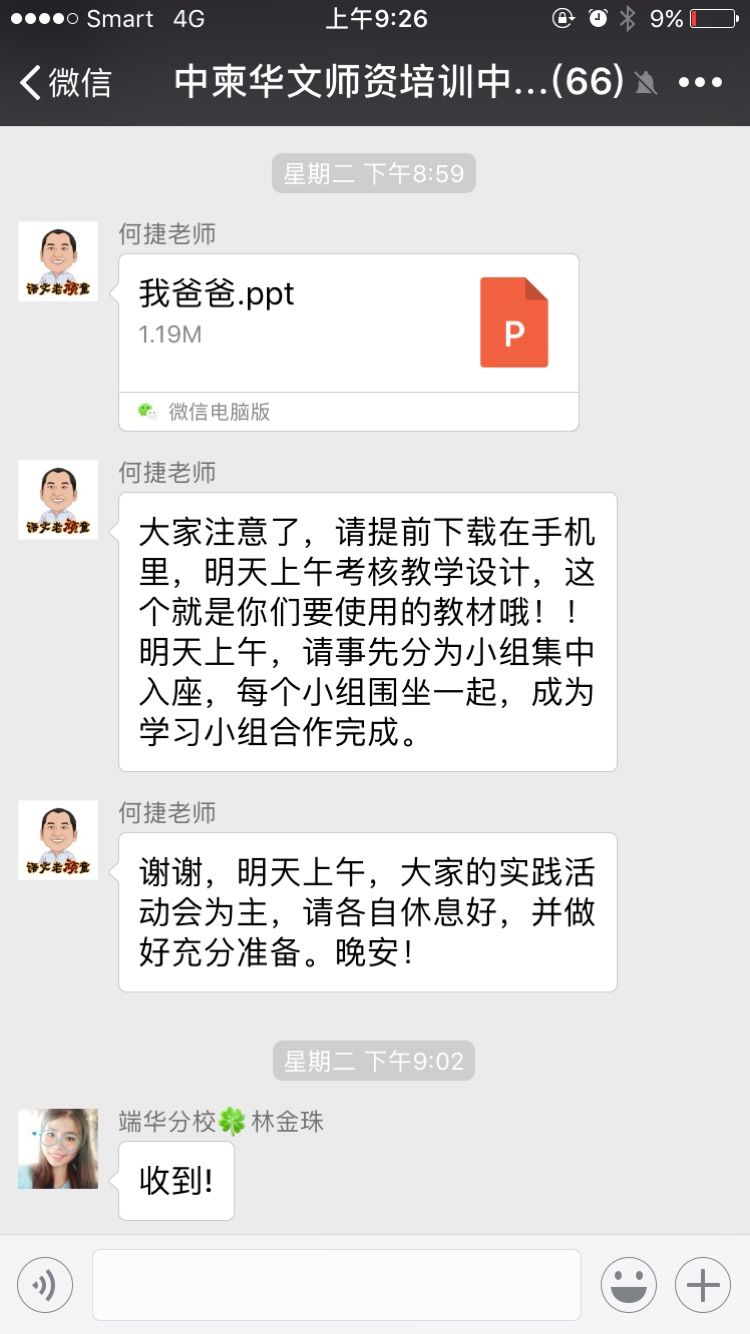
Task: View 林金珠's profile avatar
Action: coord(58,1149)
